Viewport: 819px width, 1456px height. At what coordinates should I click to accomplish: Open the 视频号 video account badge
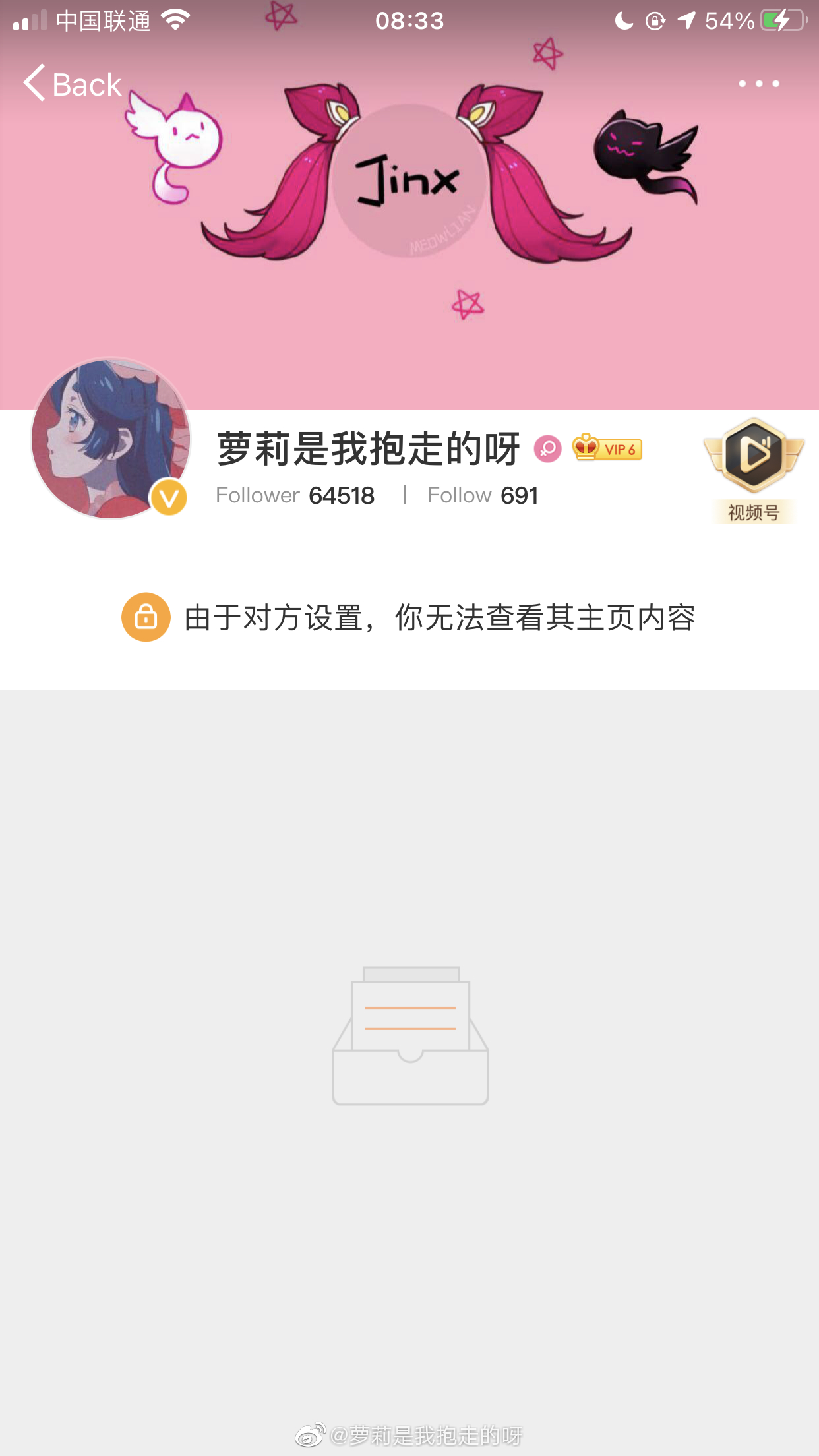tap(754, 470)
